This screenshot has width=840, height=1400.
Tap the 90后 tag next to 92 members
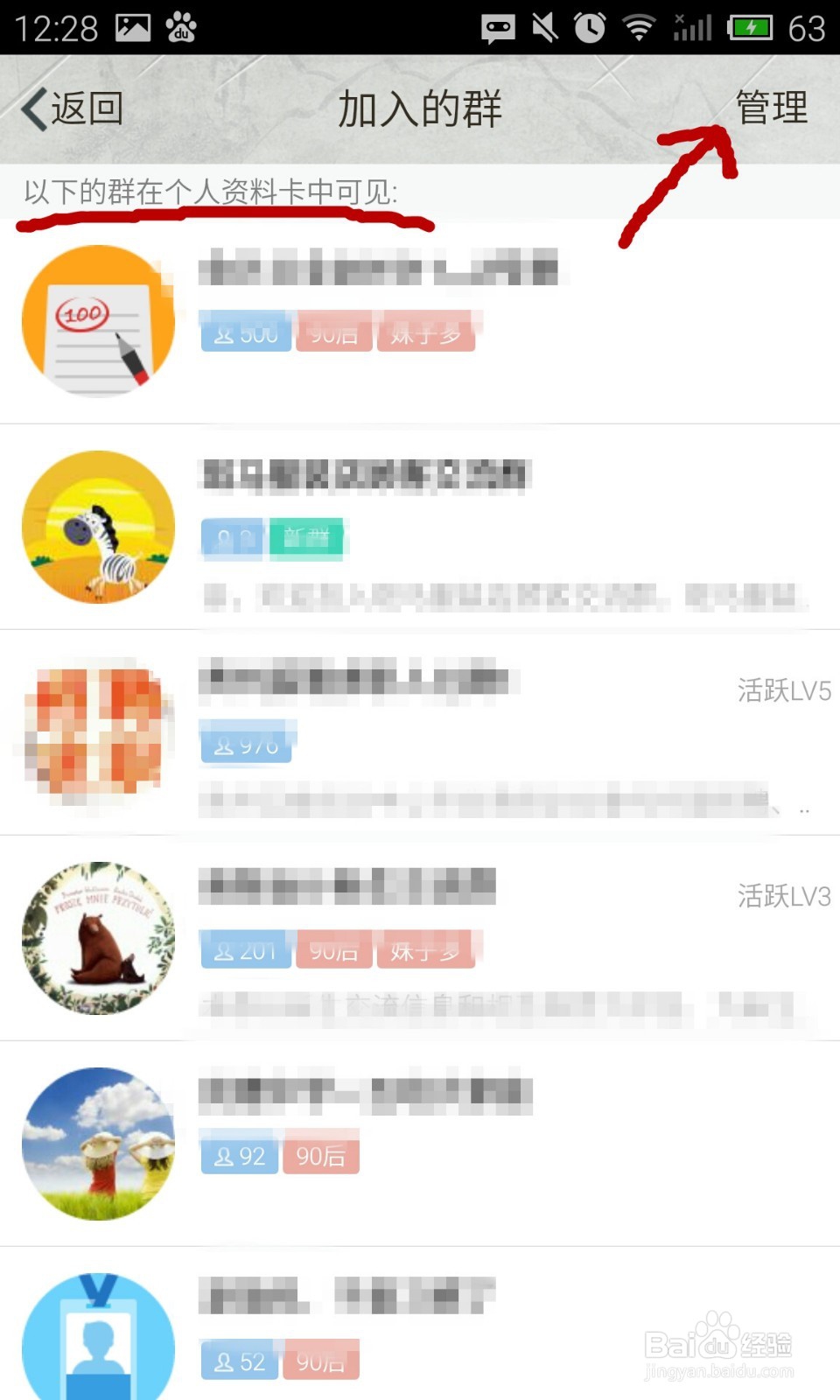pos(321,1155)
